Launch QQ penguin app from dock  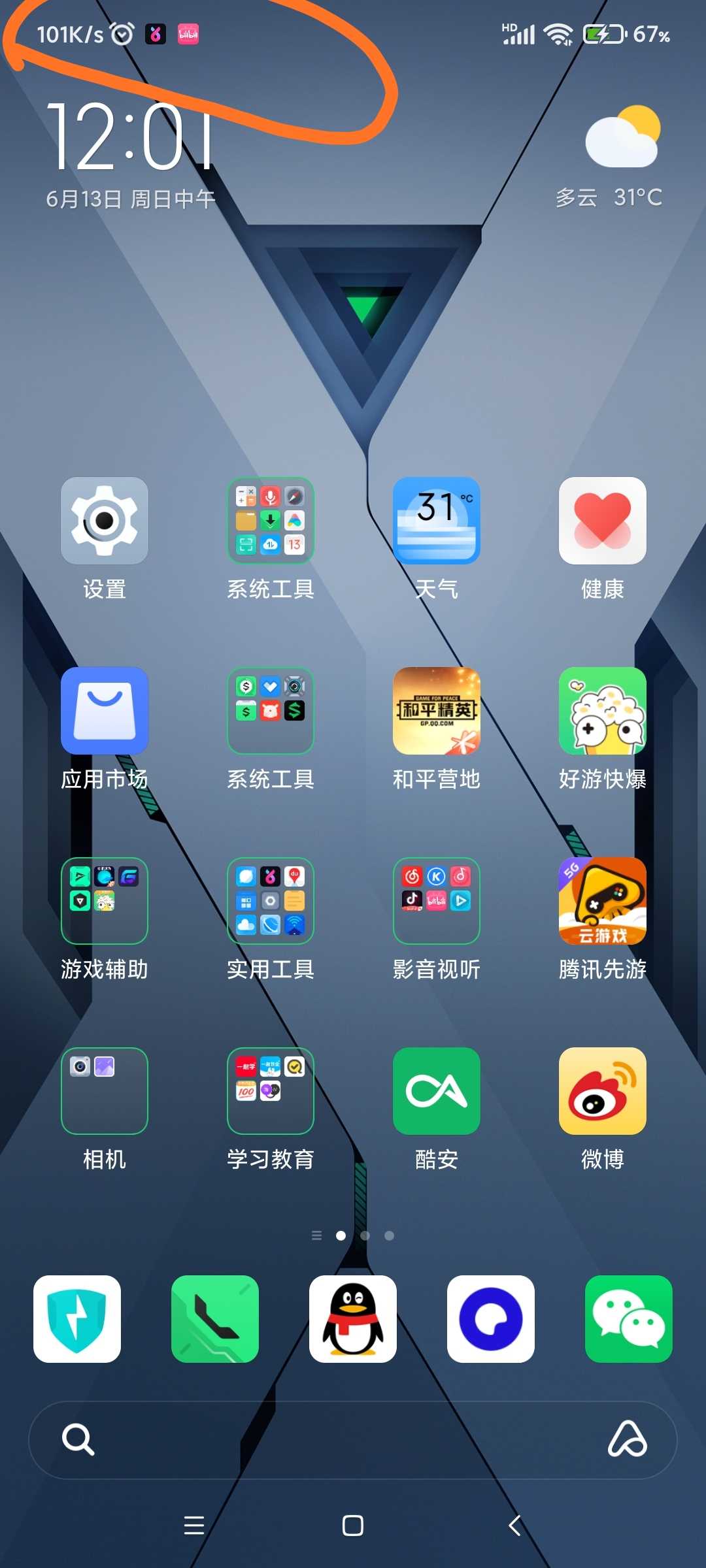[353, 1319]
